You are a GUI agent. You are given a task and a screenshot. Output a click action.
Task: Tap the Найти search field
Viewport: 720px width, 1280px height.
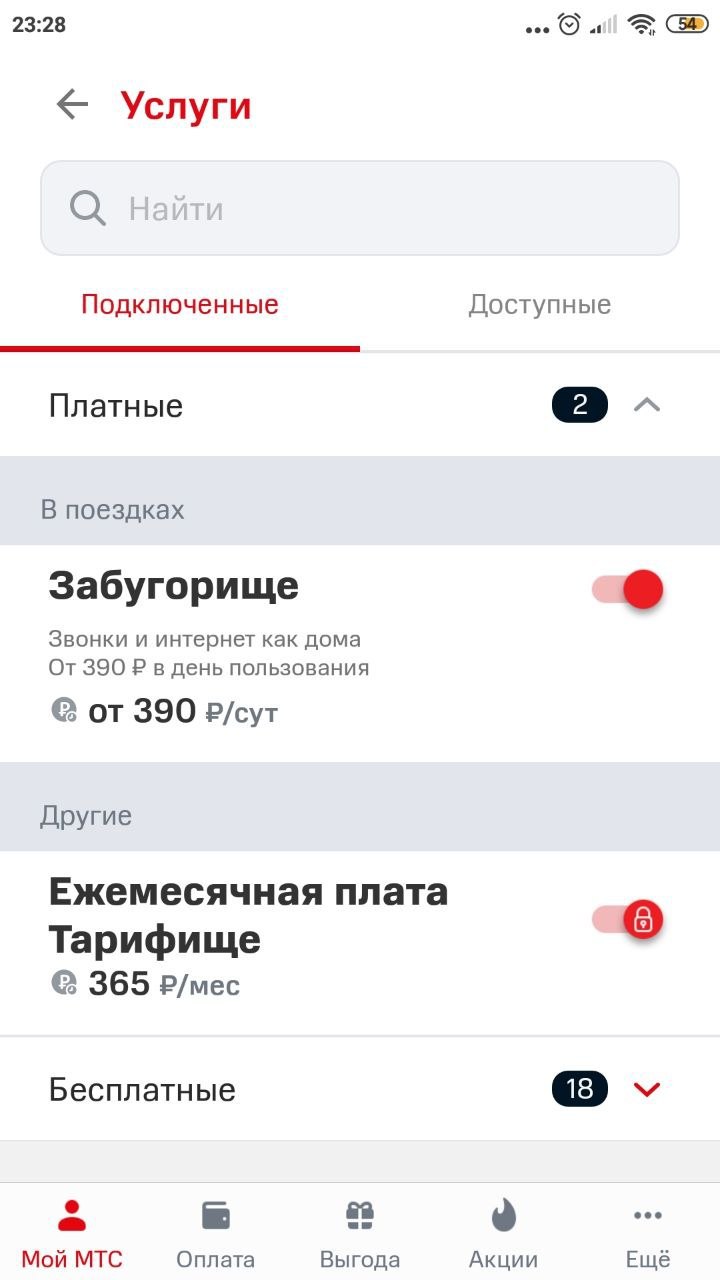point(360,208)
